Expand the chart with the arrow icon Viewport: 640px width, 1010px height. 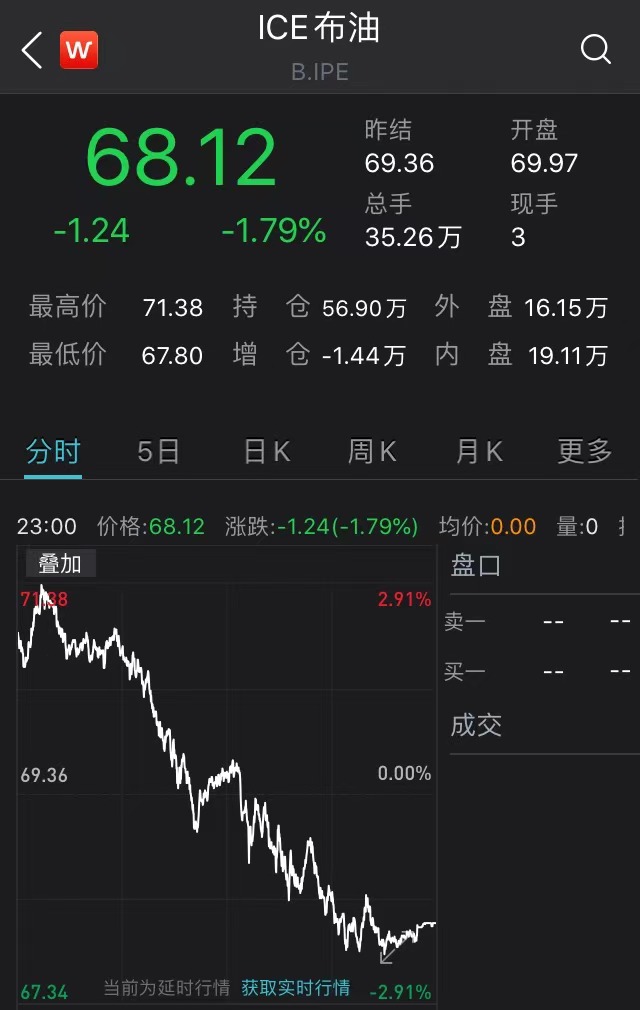tap(388, 954)
